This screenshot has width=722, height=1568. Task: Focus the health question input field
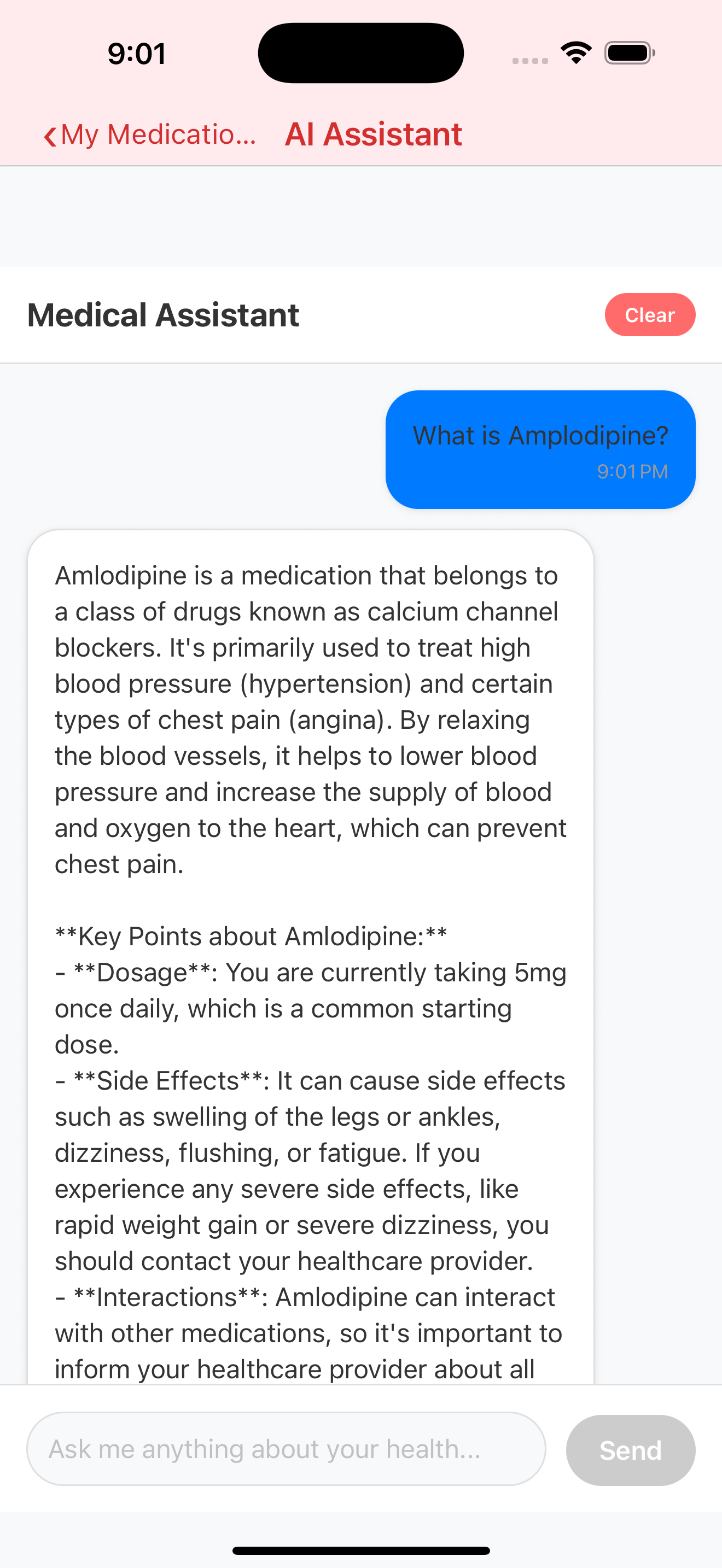[286, 1449]
